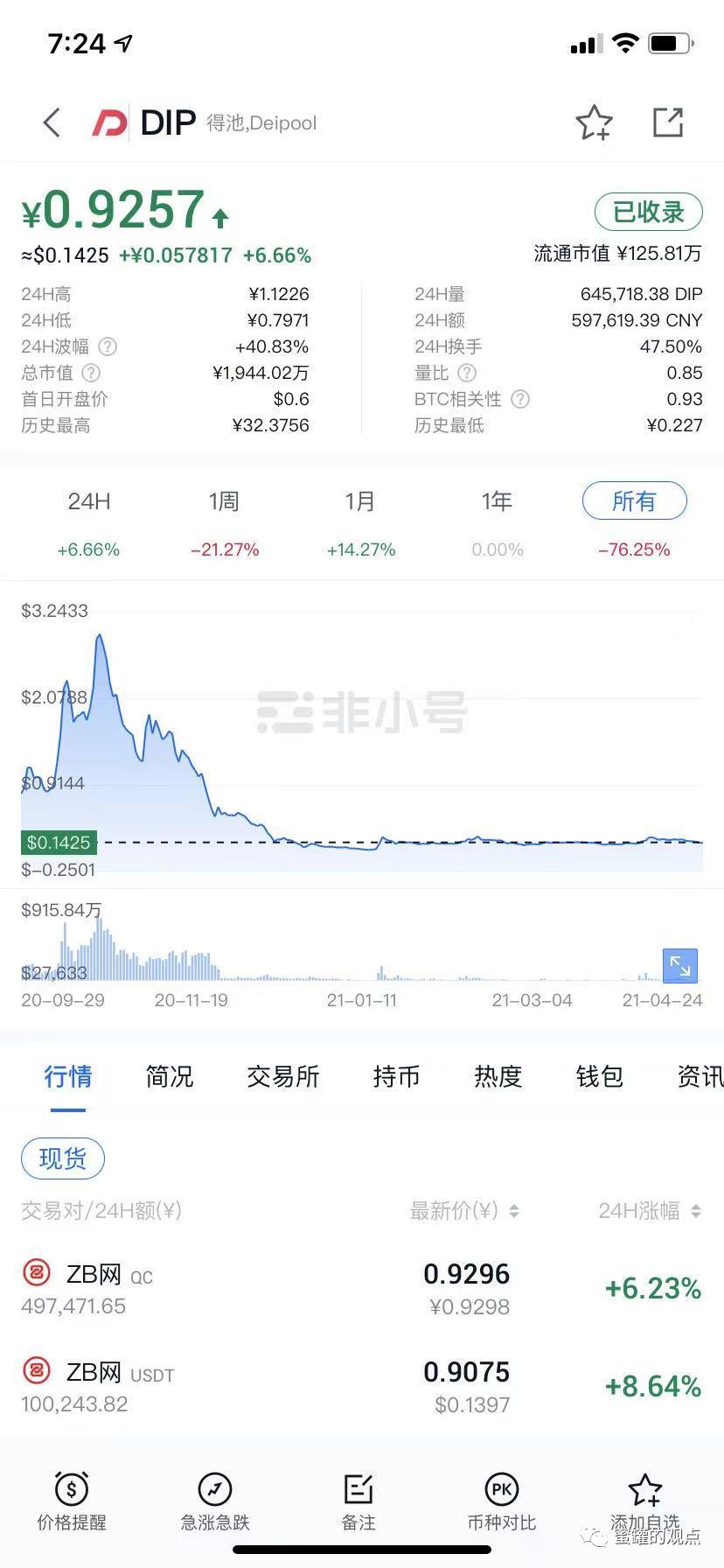Open the ZB网 USDT trading pair
This screenshot has width=724, height=1568.
362,1385
